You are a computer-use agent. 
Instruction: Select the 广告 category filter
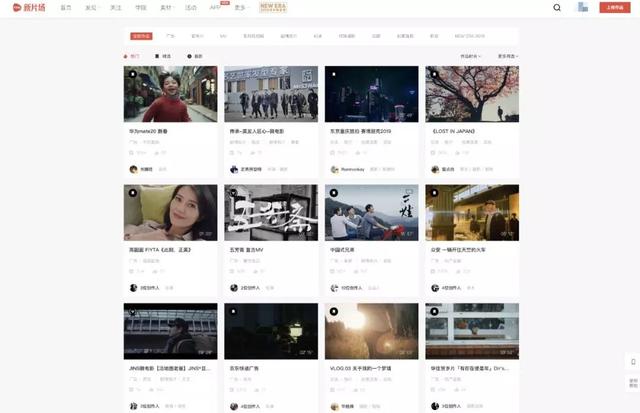[170, 35]
